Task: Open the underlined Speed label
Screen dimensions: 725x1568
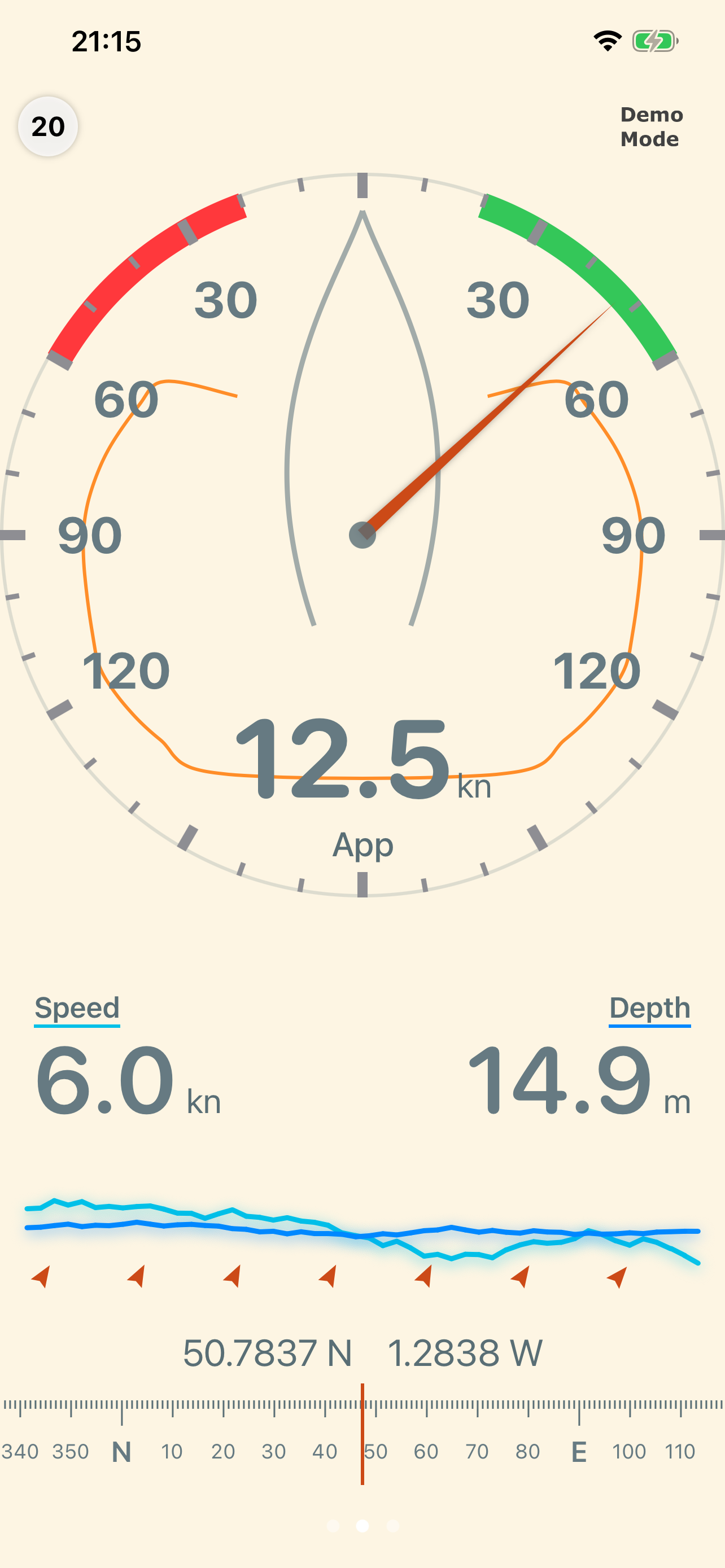Action: click(x=77, y=1008)
